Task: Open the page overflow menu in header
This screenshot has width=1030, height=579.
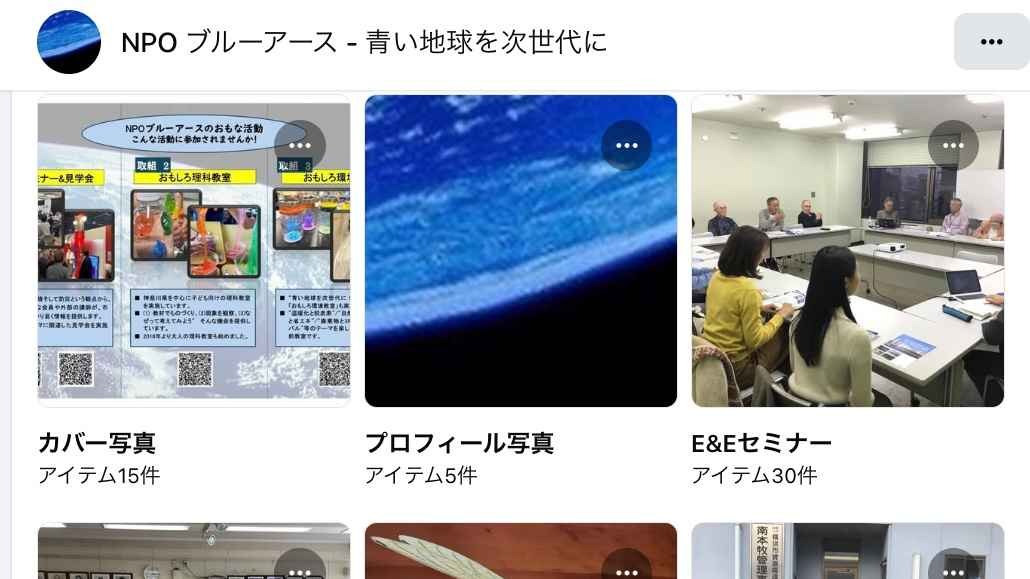Action: (x=991, y=42)
